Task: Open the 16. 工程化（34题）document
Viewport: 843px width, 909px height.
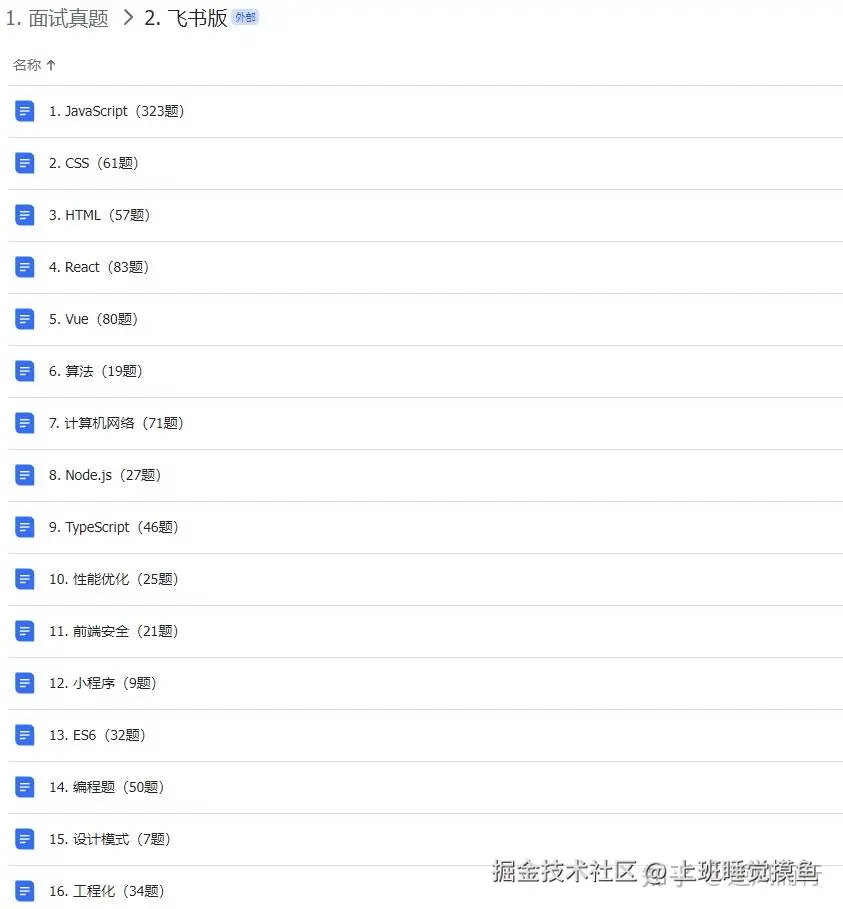Action: (106, 891)
